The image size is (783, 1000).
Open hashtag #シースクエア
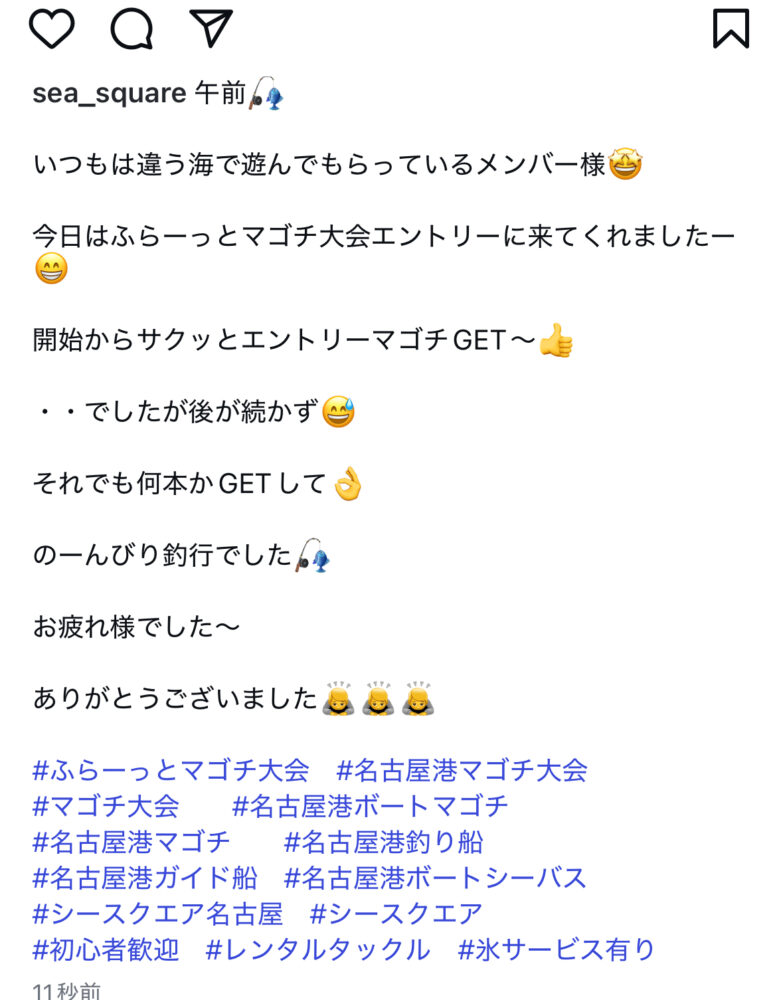(397, 914)
